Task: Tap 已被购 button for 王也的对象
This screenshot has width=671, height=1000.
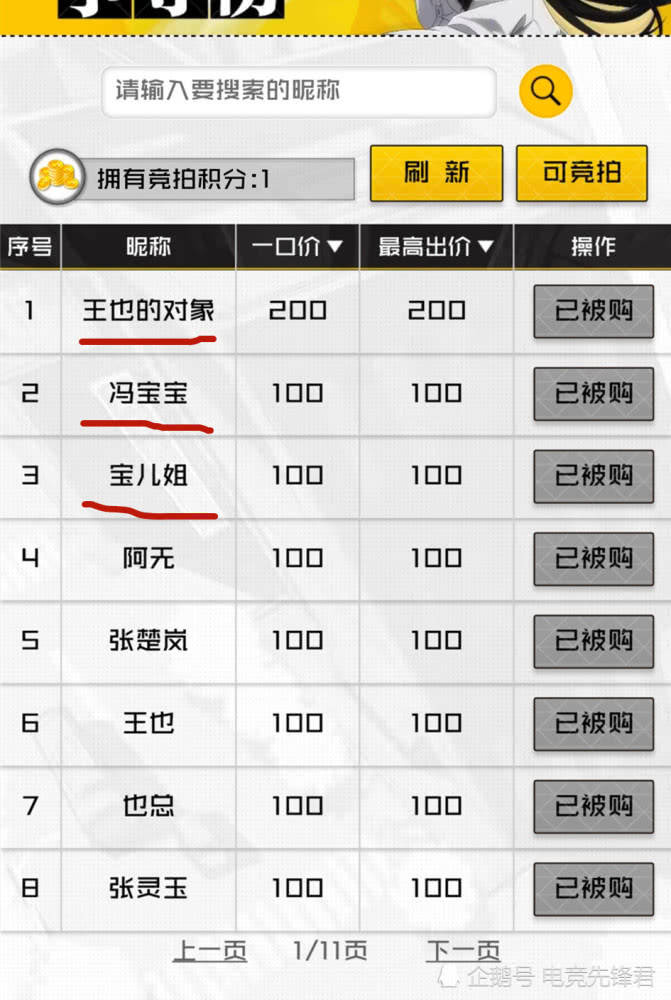Action: point(593,311)
